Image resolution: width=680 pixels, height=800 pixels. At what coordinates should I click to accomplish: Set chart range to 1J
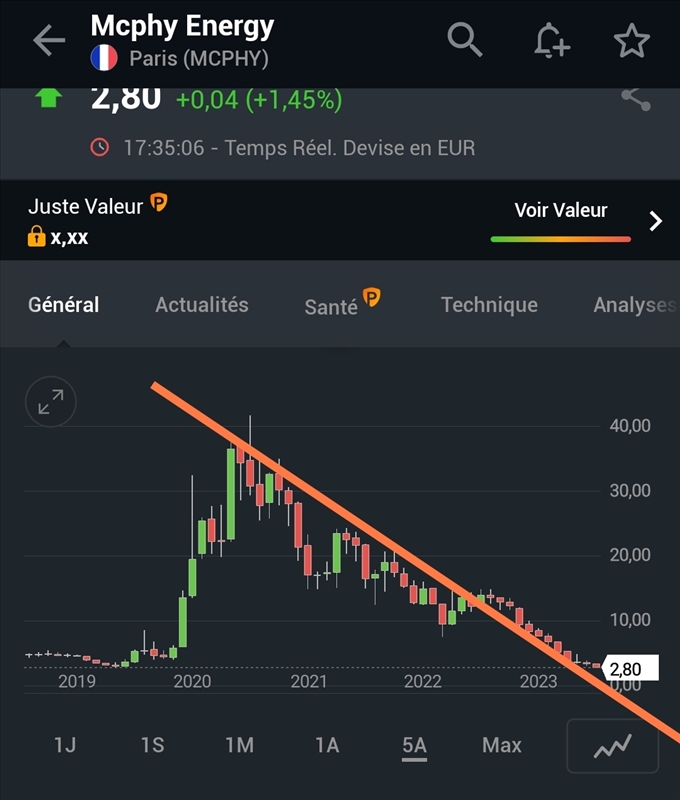pyautogui.click(x=64, y=745)
